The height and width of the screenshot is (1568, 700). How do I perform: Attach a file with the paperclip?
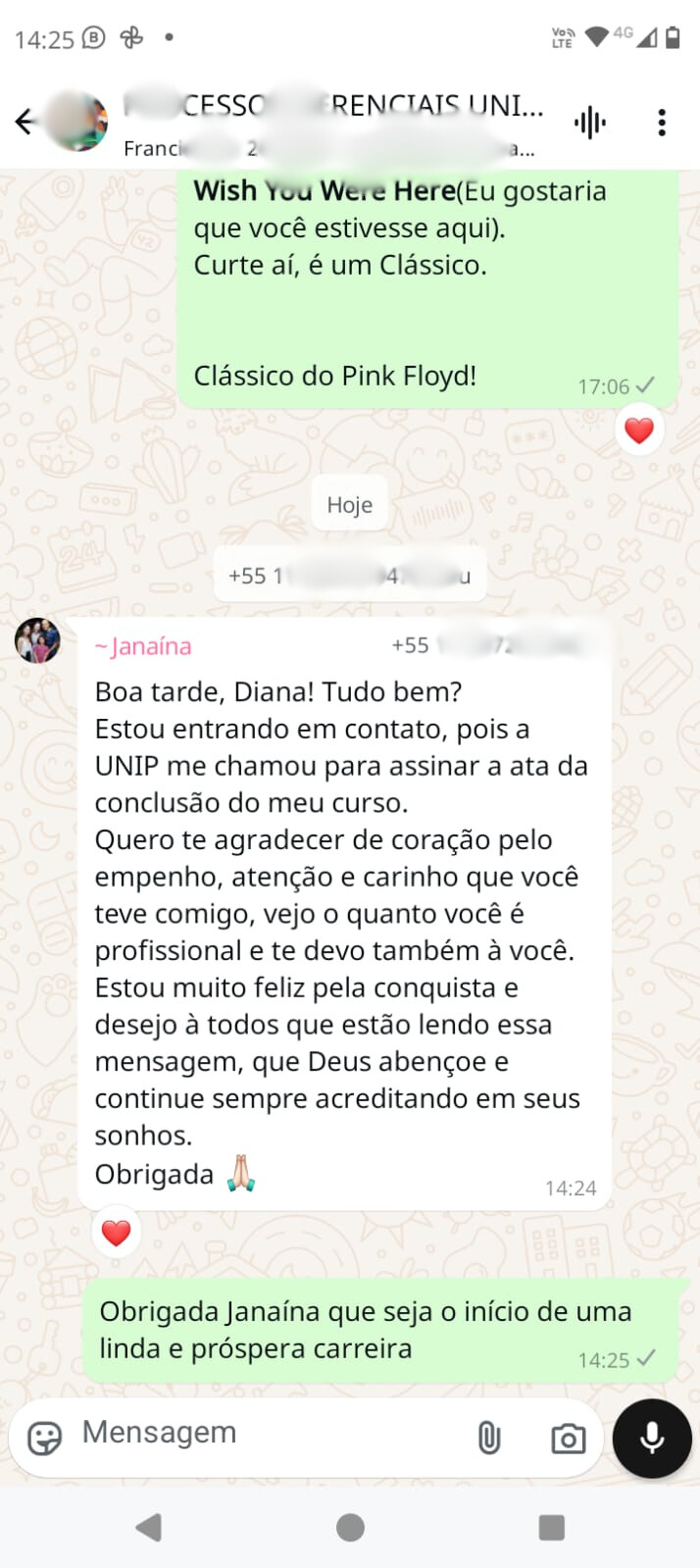coord(488,1438)
